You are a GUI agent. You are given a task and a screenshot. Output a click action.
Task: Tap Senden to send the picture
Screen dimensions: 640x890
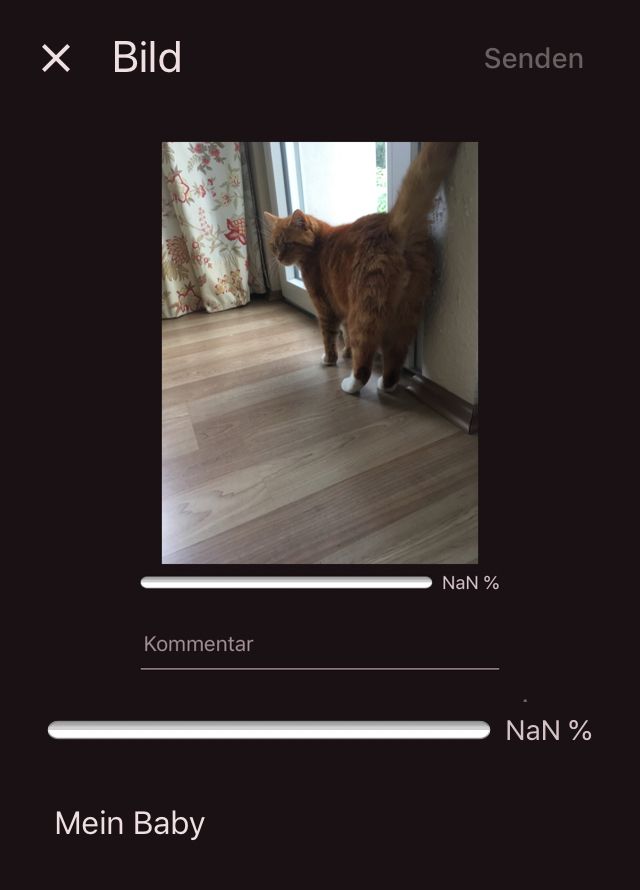pyautogui.click(x=533, y=59)
